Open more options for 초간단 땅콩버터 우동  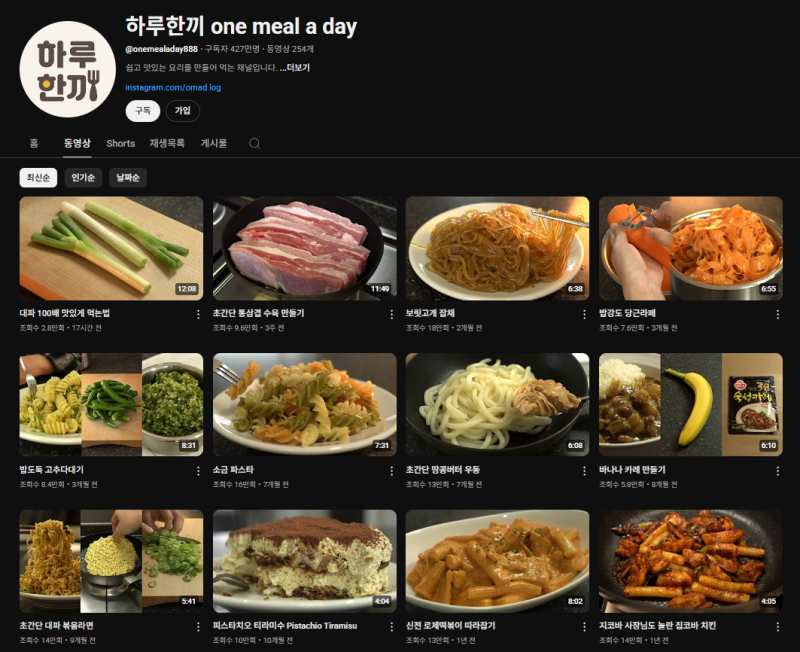click(x=584, y=470)
